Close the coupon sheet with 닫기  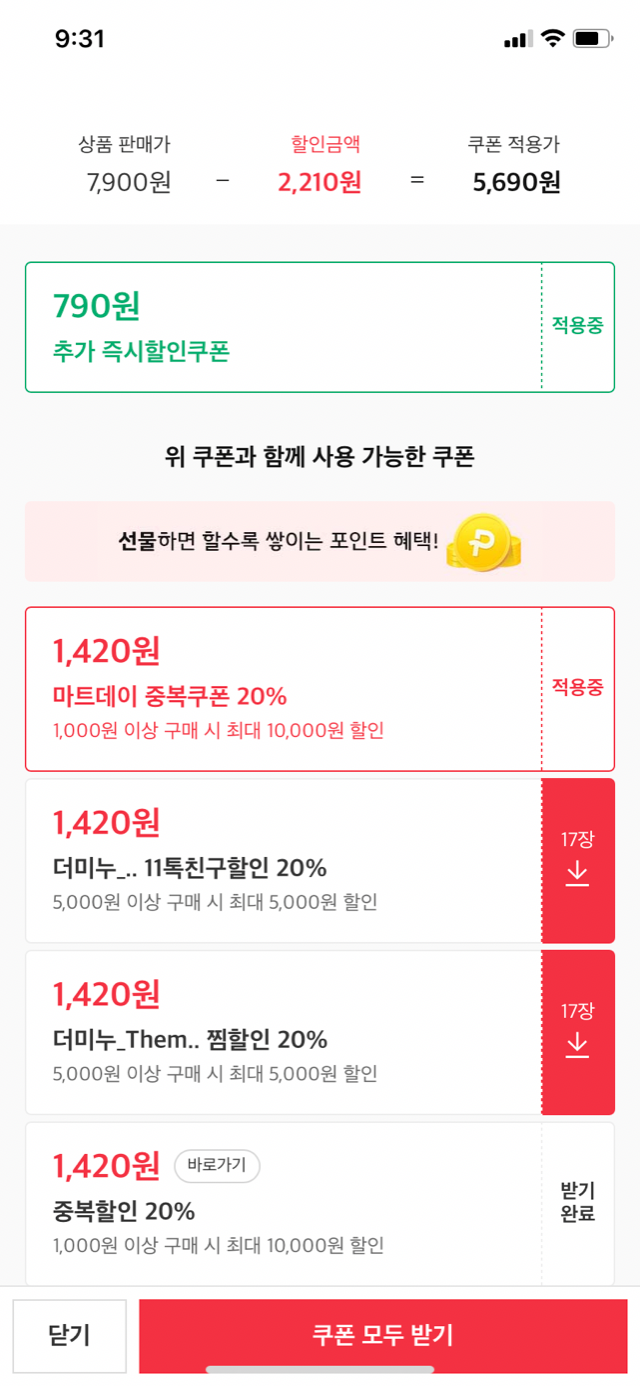pyautogui.click(x=69, y=1335)
